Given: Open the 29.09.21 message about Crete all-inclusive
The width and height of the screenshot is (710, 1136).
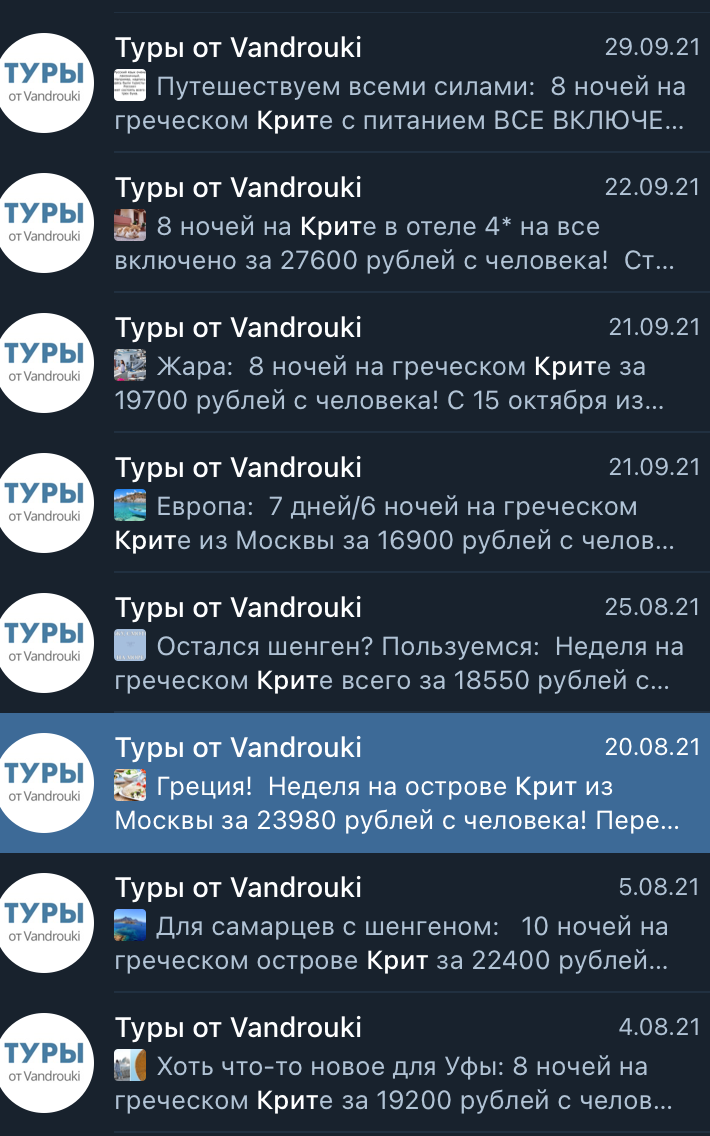Looking at the screenshot, I should [x=355, y=83].
